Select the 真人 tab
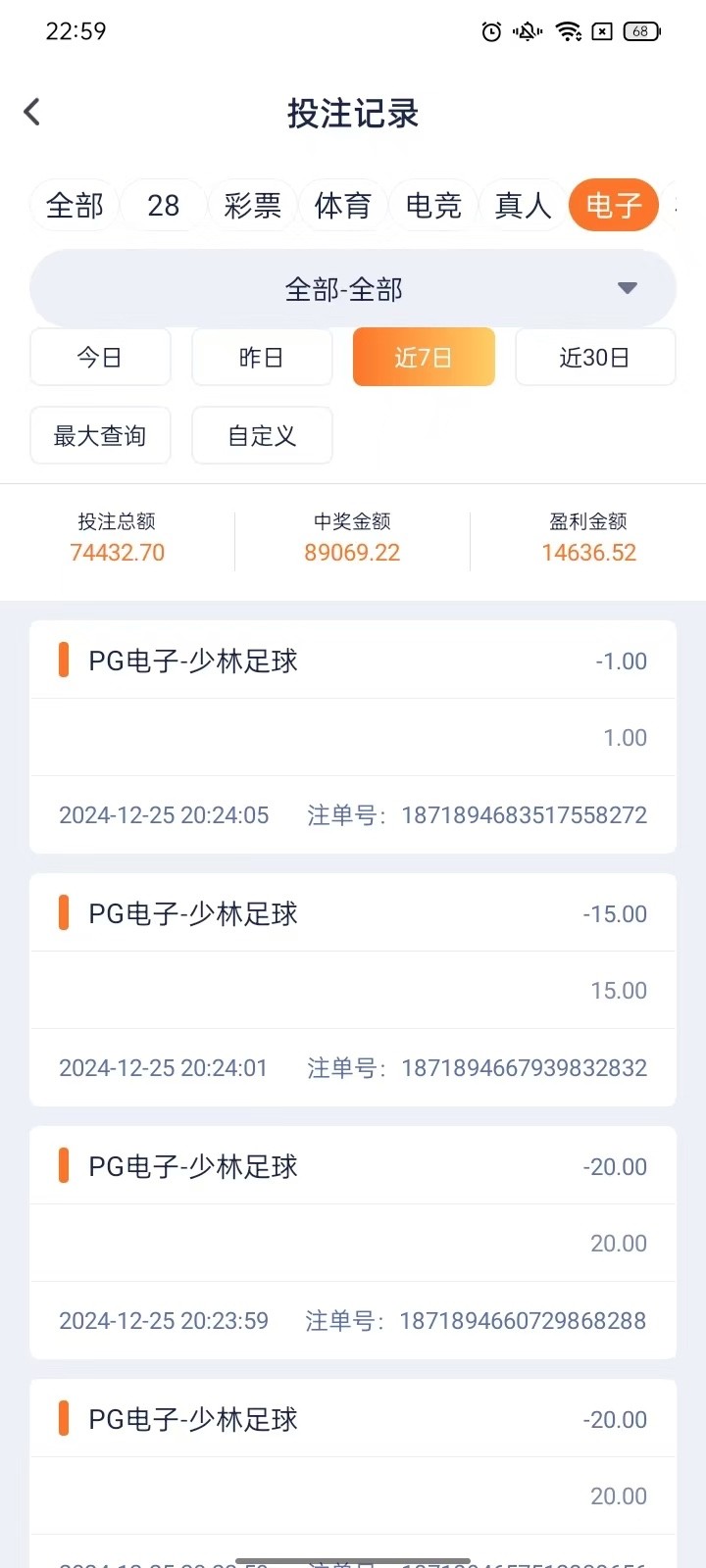706x1568 pixels. 524,205
